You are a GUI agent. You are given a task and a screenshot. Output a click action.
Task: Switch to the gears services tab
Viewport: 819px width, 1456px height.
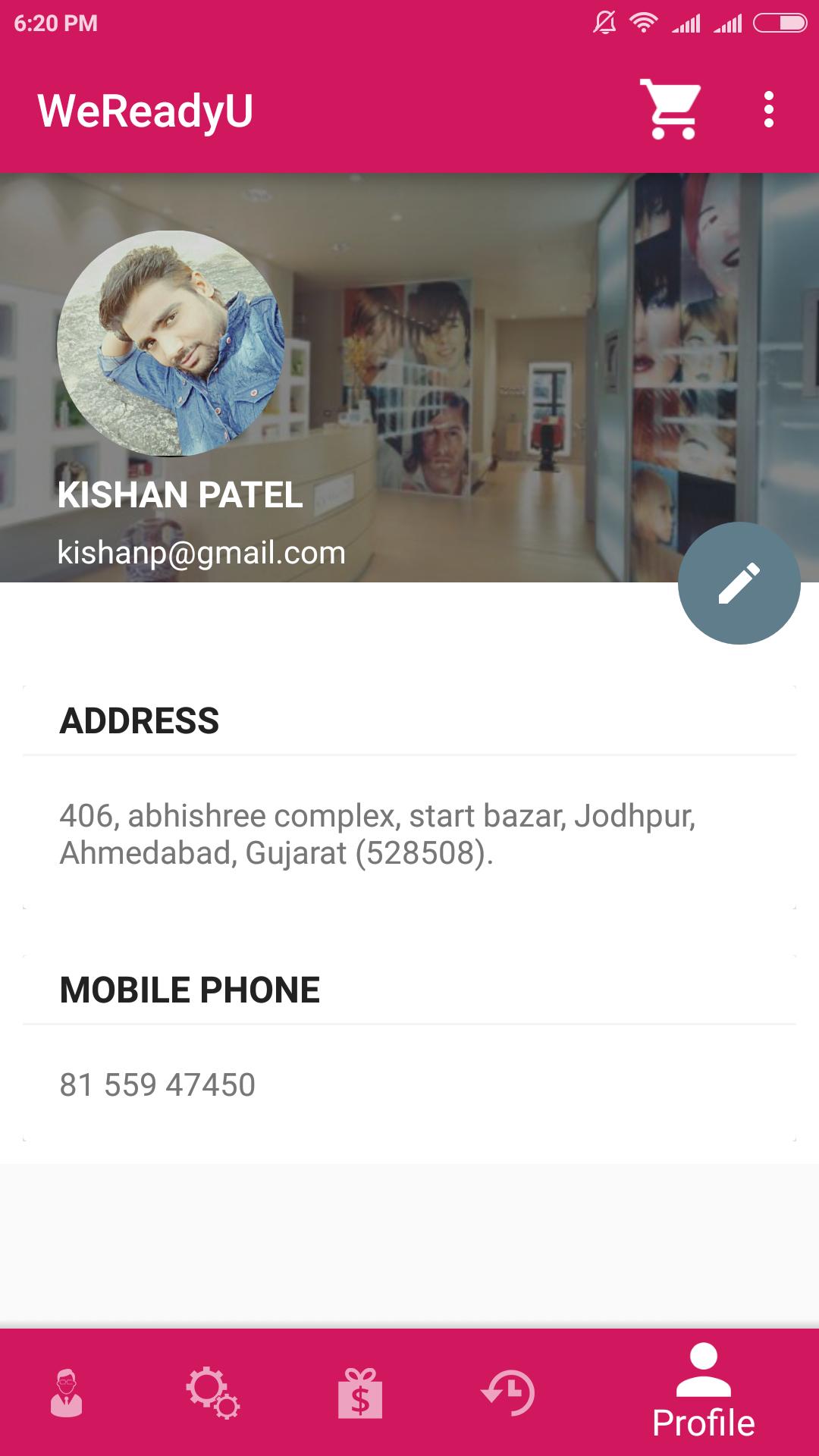[x=213, y=1393]
